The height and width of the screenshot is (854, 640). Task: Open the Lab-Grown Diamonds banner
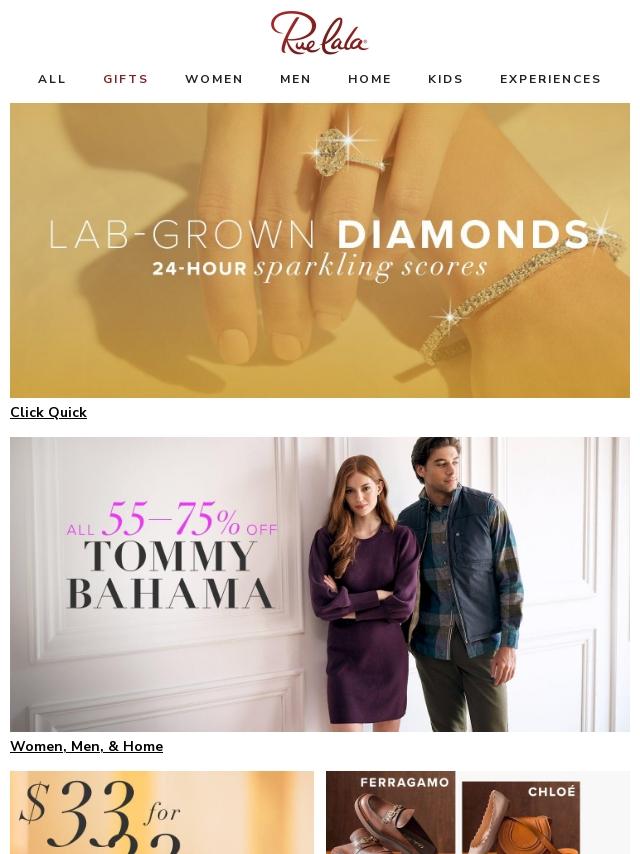(320, 250)
